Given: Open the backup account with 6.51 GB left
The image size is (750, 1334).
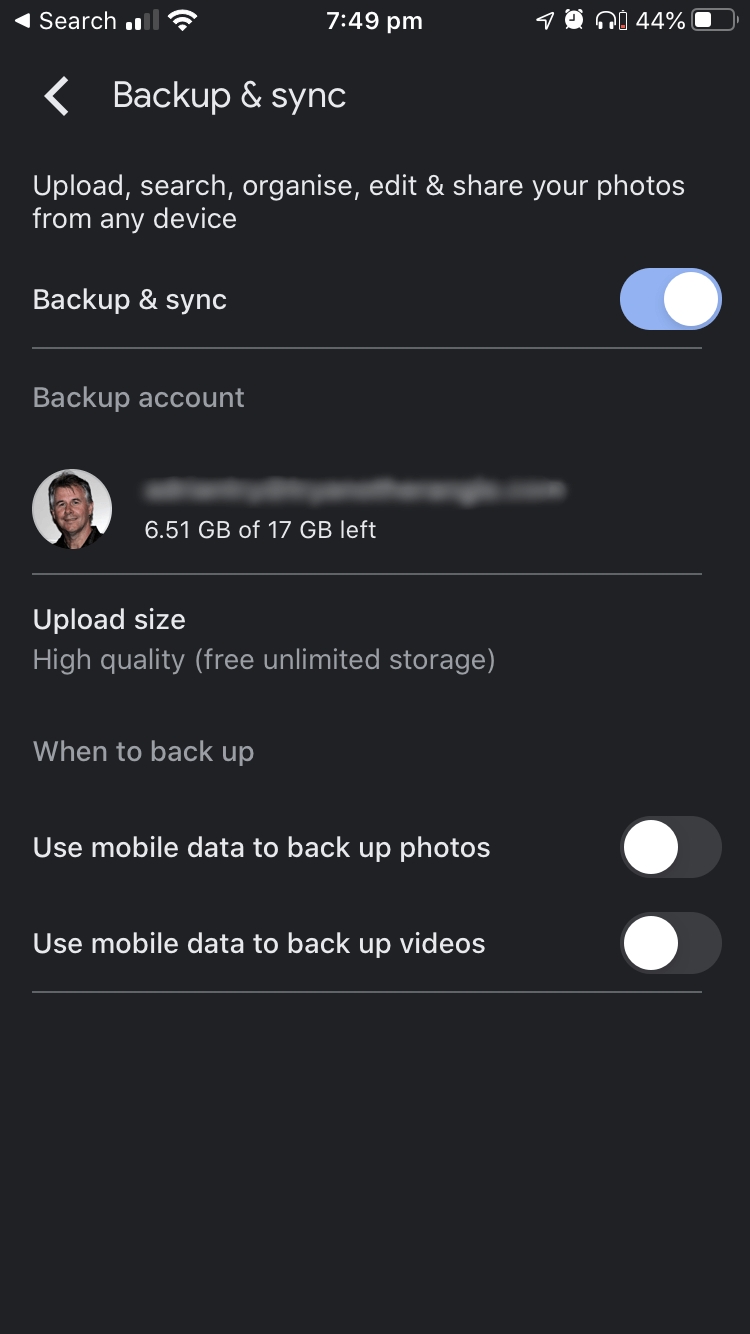Looking at the screenshot, I should (x=367, y=509).
